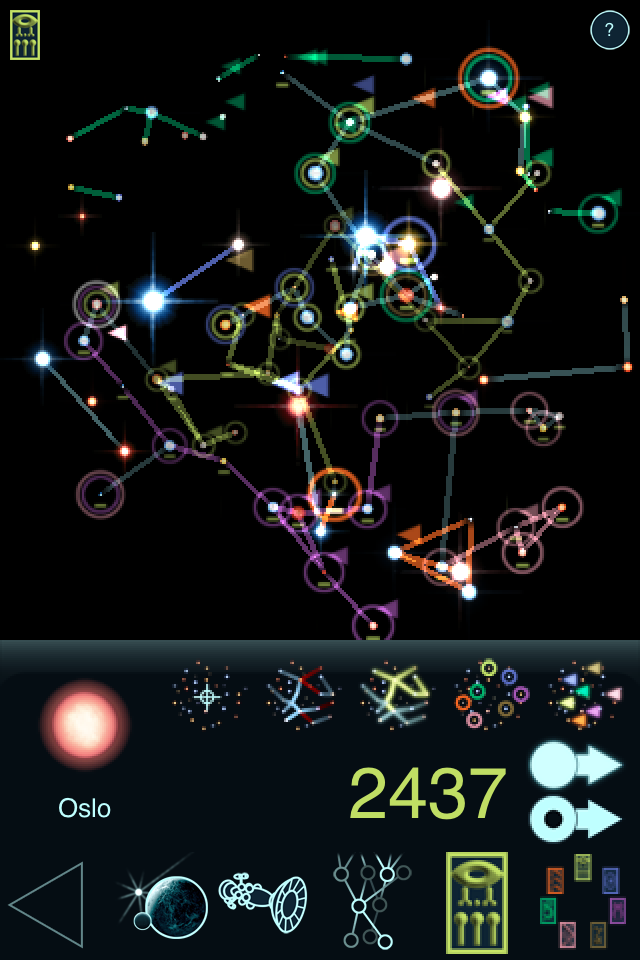
Task: Tap the solid circle arrow send button
Action: [x=575, y=765]
